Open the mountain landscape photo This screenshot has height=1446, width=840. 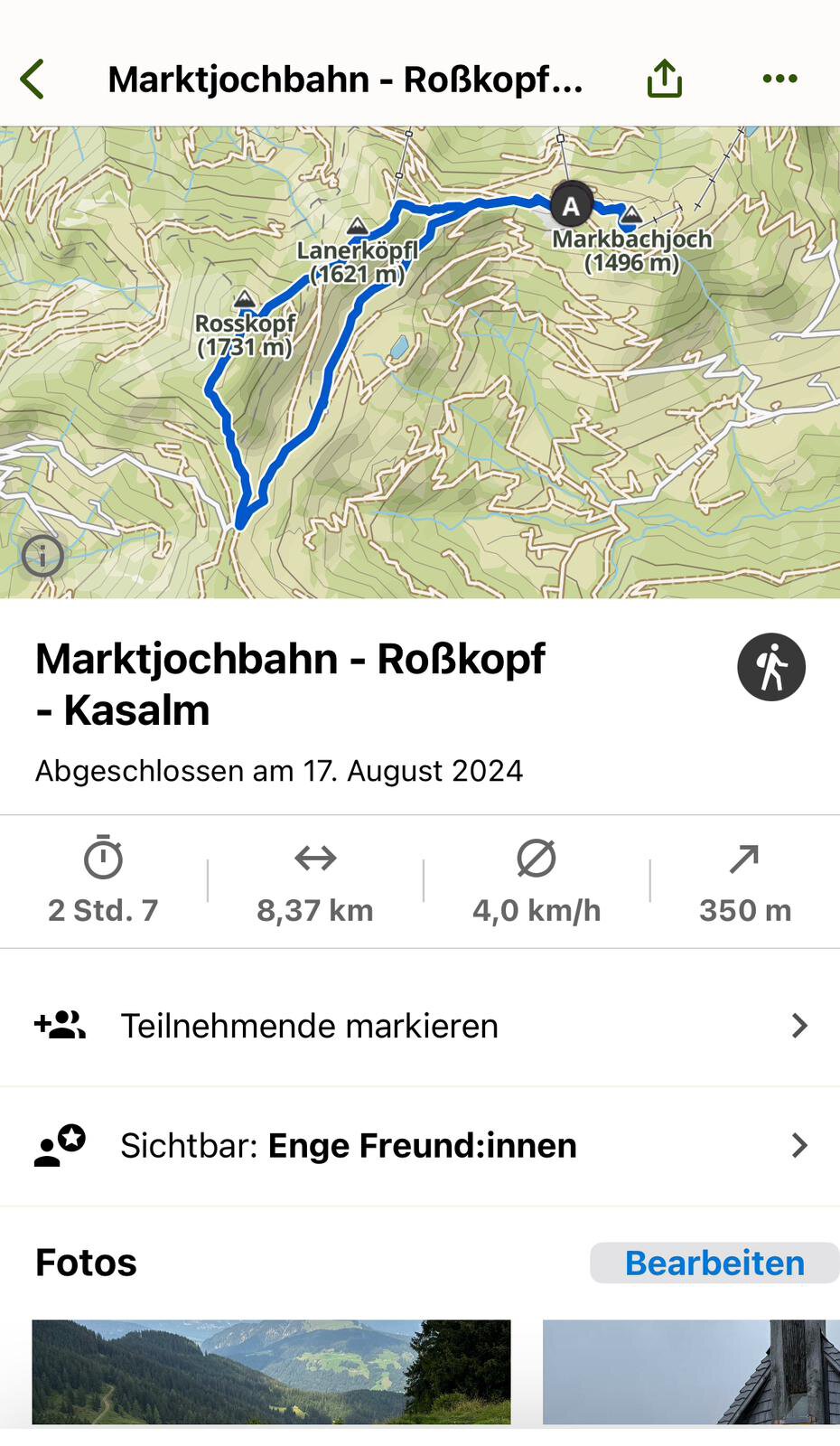point(271,1371)
